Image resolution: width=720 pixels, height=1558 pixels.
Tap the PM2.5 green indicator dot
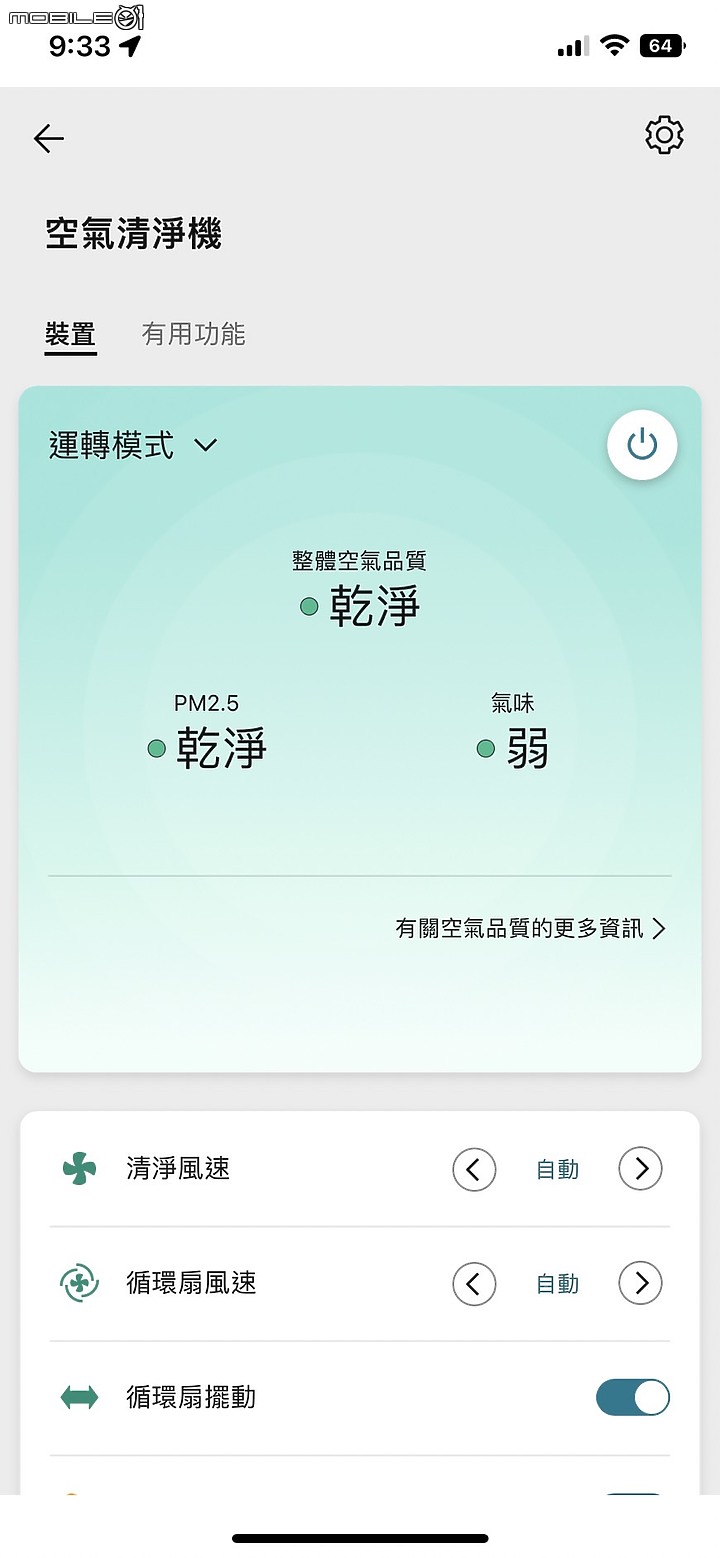(x=157, y=748)
